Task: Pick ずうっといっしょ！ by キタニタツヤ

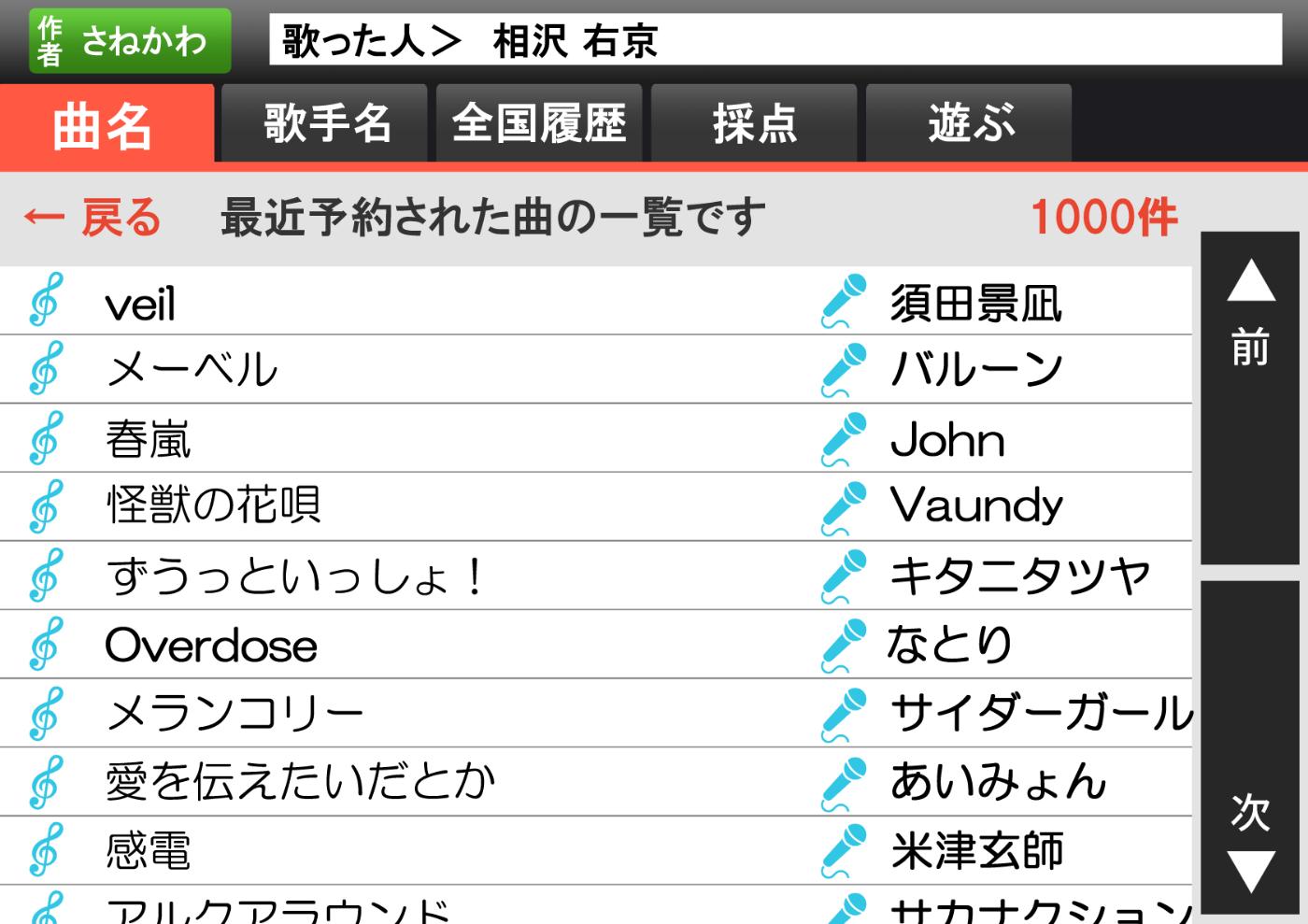Action: click(x=595, y=576)
